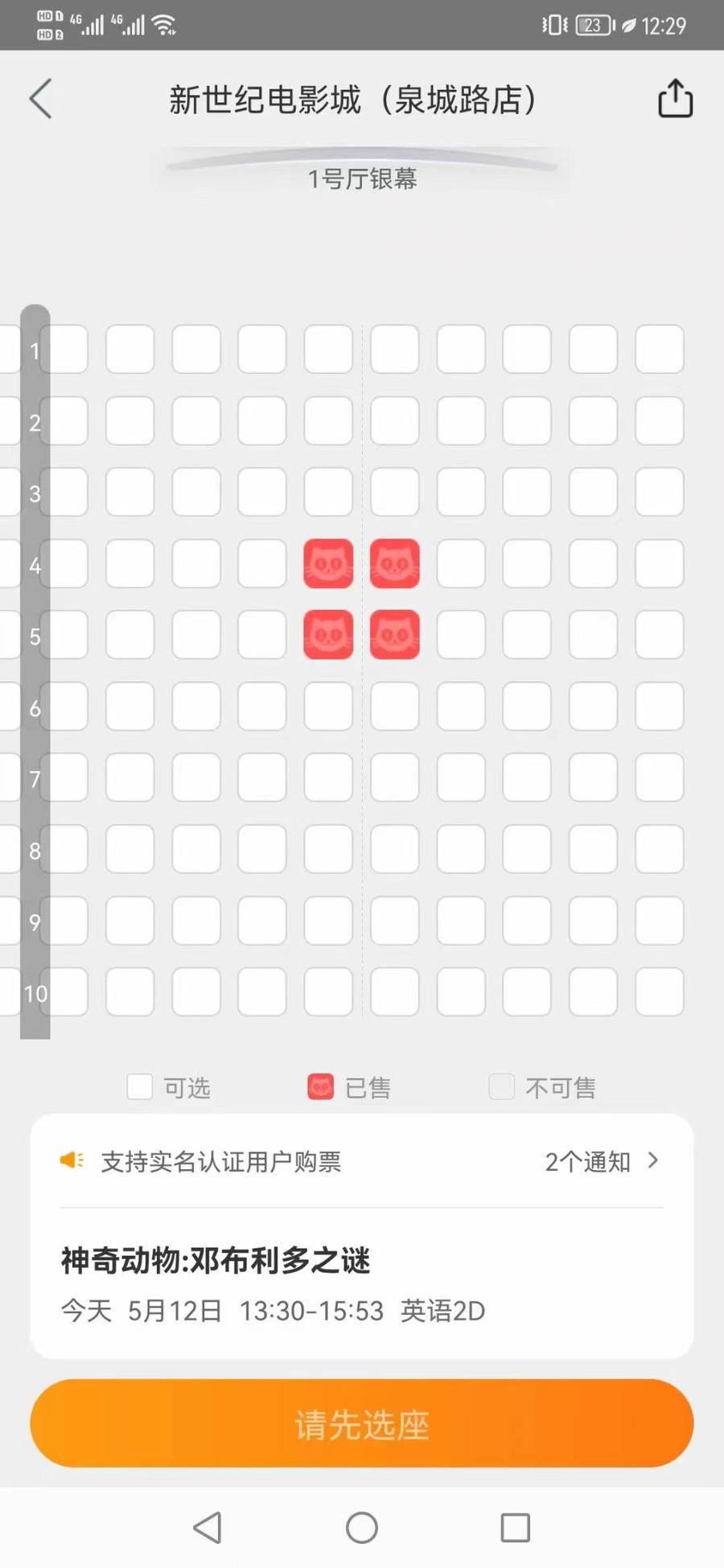Choose the seat right of sold seats, row 4
724x1568 pixels.
pos(461,563)
